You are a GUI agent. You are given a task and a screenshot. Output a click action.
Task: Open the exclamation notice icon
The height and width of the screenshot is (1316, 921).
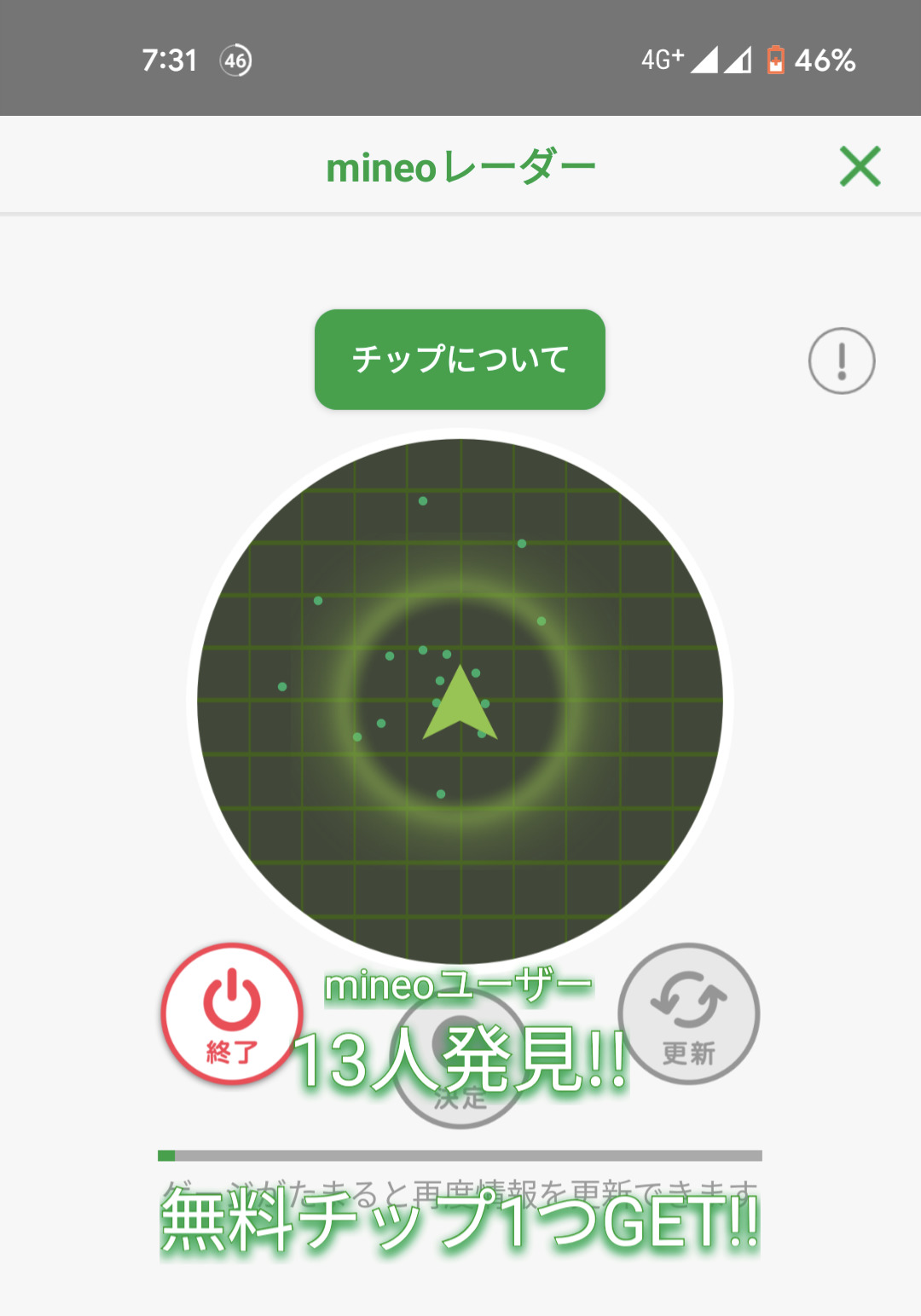842,361
